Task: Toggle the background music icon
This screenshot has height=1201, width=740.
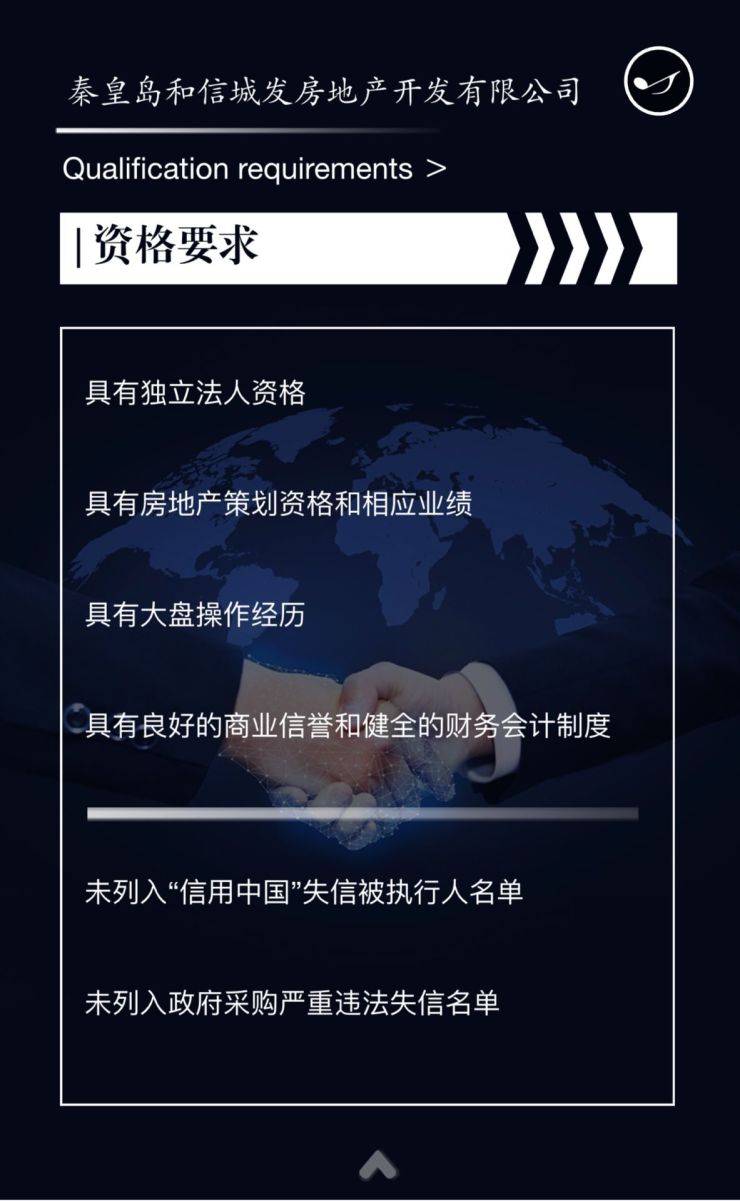Action: (x=659, y=81)
